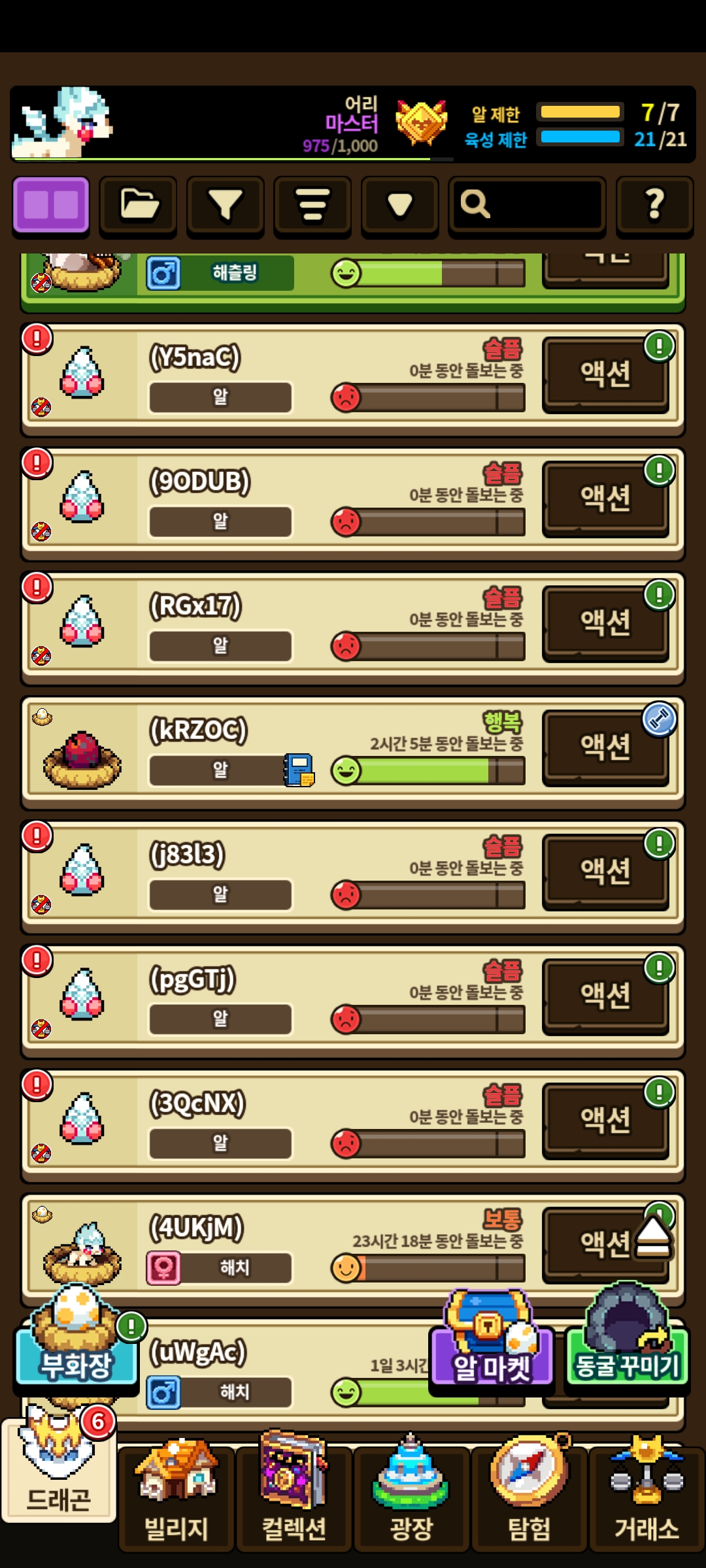Tap the heart-shaped favorites filter

(399, 205)
